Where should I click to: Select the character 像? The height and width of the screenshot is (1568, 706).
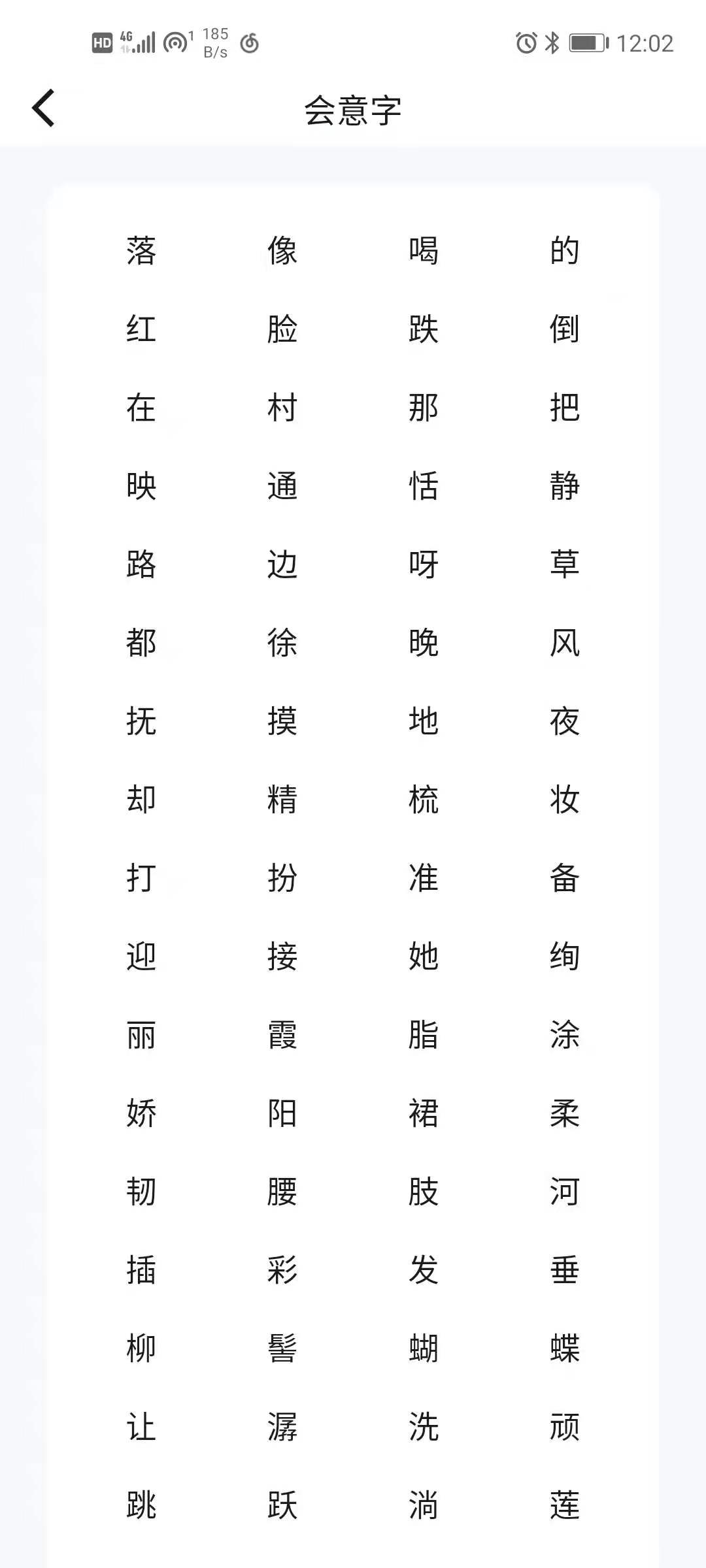pos(282,251)
